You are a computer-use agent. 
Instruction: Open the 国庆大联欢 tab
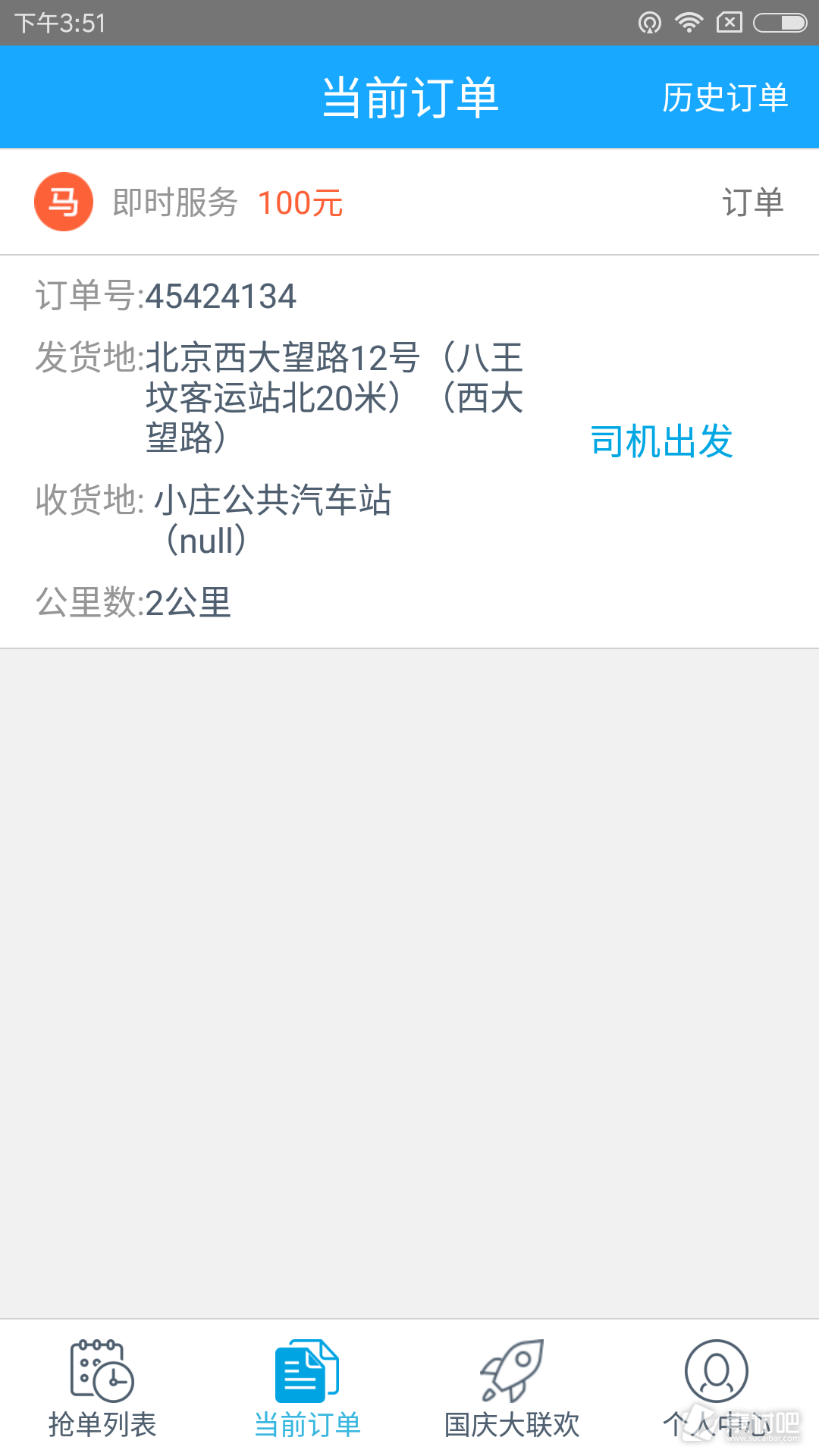(x=512, y=1389)
